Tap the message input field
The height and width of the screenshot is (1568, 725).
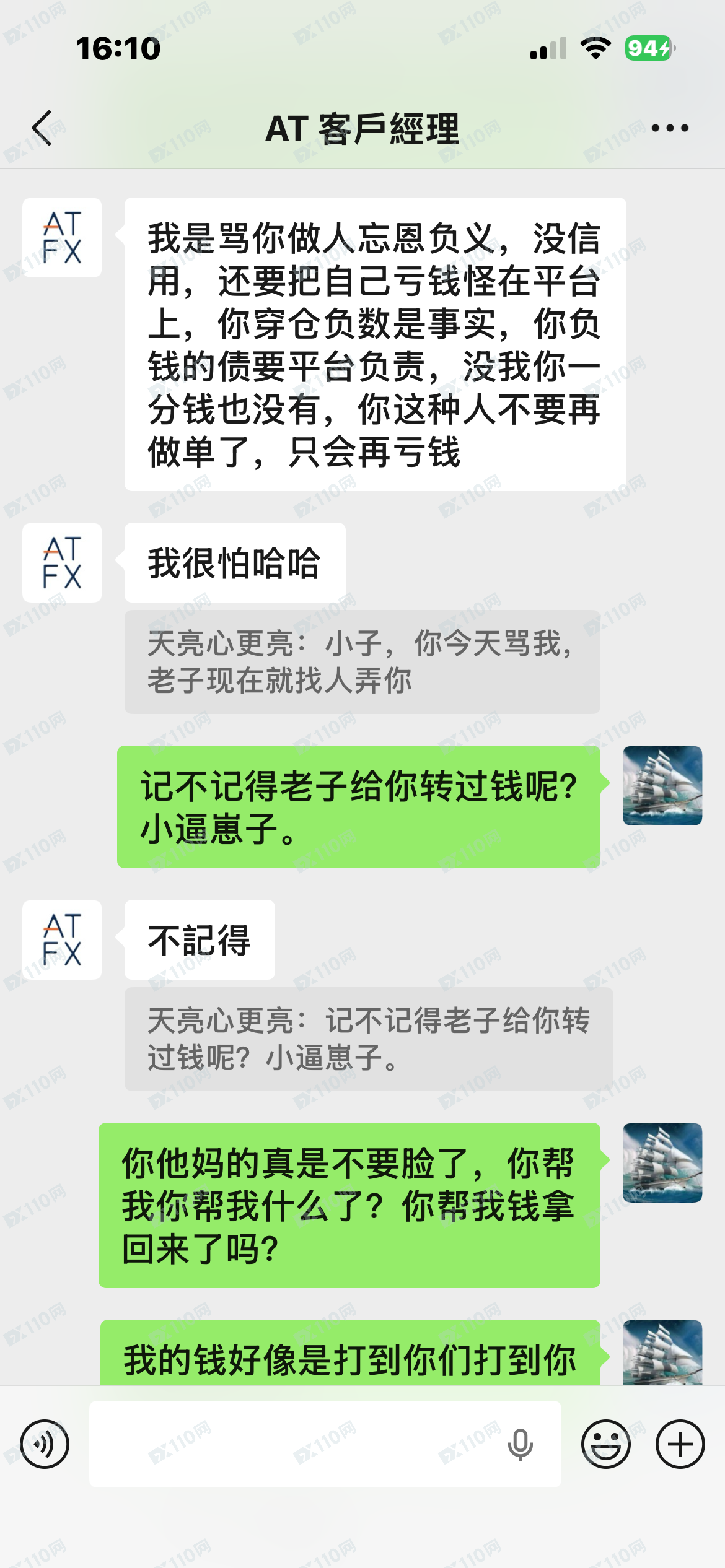pos(322,1443)
